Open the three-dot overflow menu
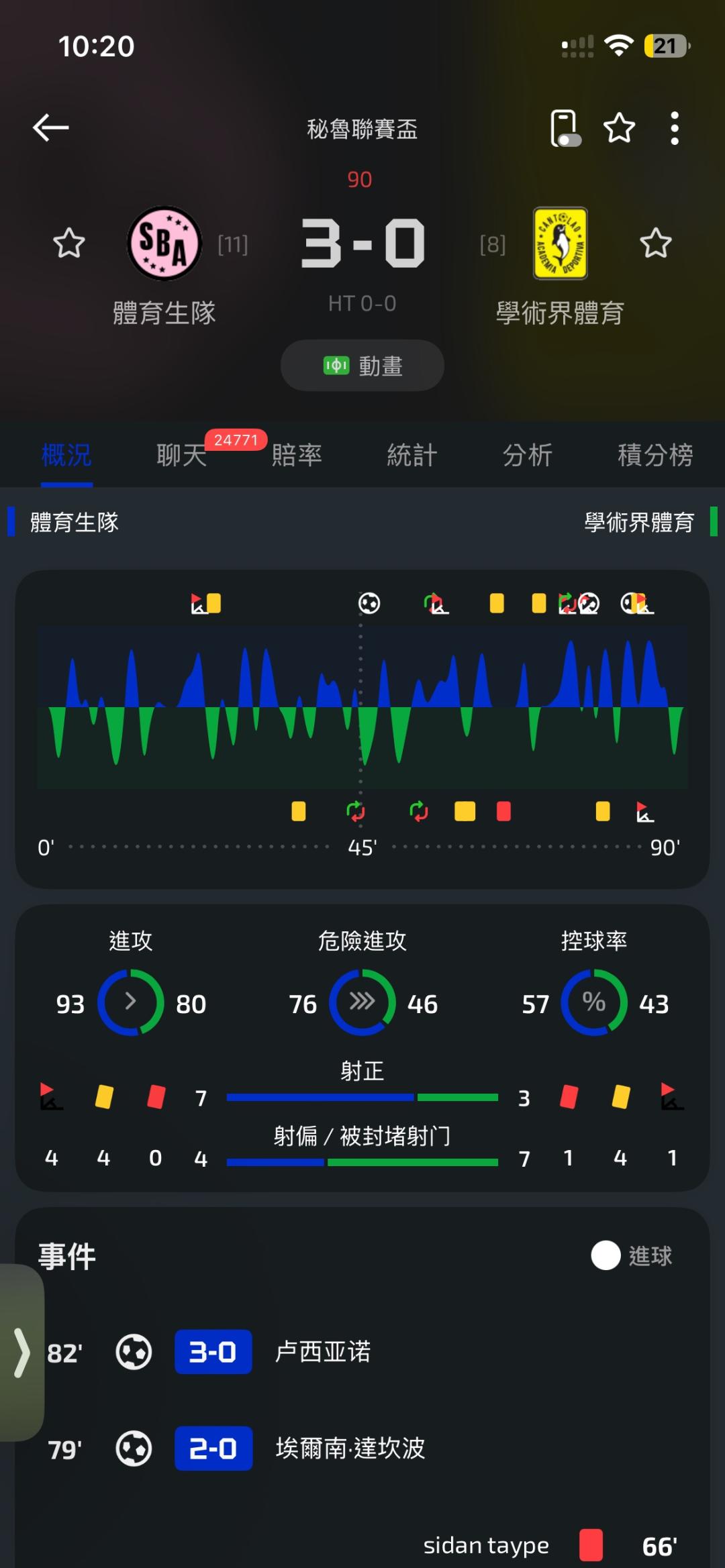Screen dimensions: 725x1568 (675, 127)
